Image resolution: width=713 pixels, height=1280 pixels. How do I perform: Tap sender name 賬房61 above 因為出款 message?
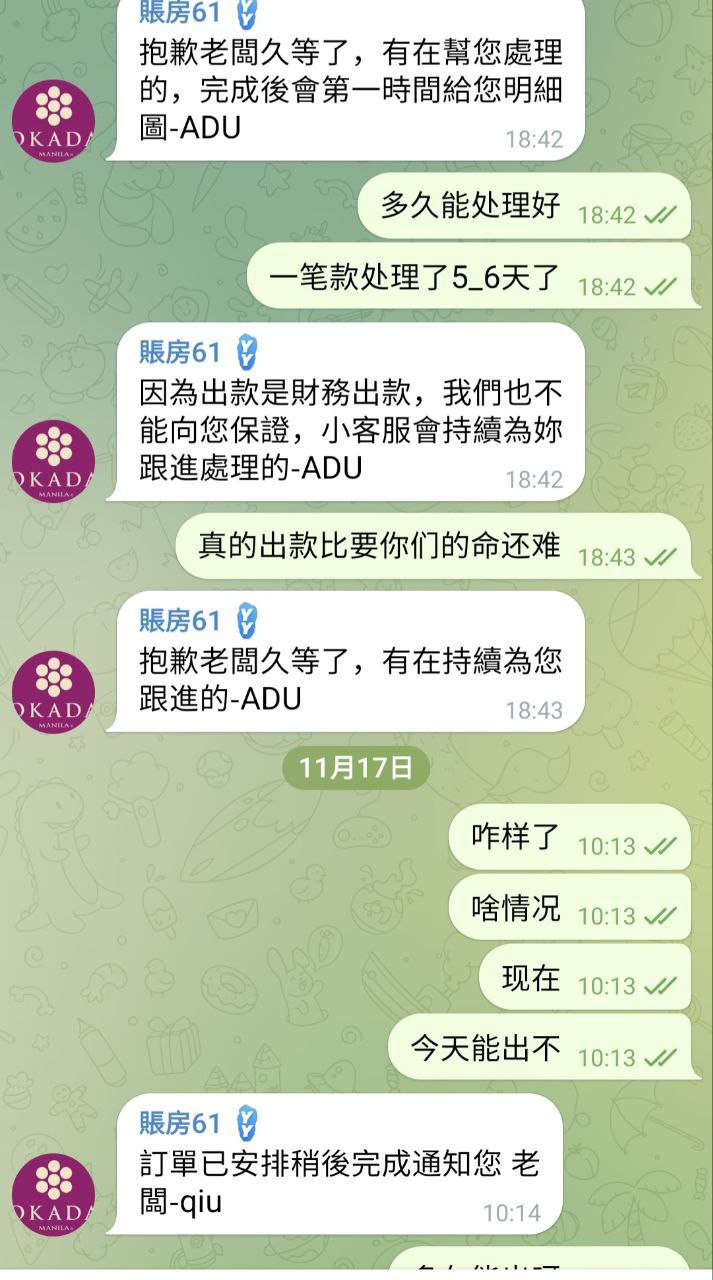179,352
